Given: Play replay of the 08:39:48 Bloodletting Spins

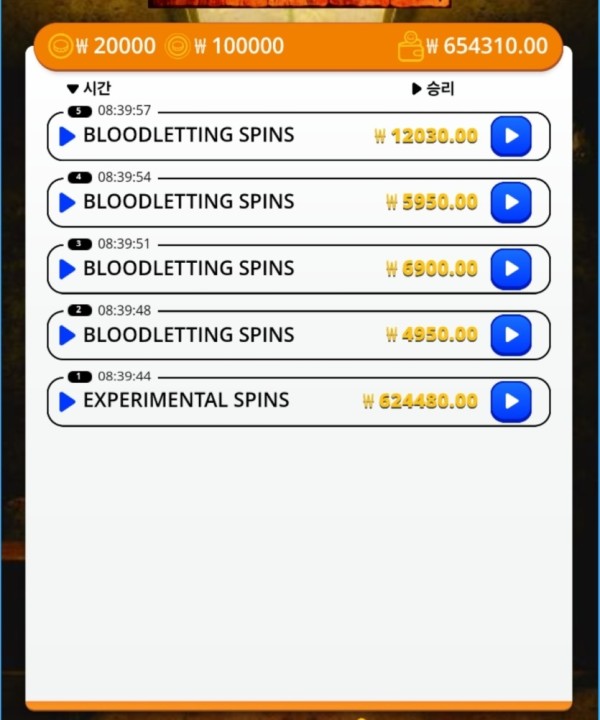Looking at the screenshot, I should coord(511,335).
